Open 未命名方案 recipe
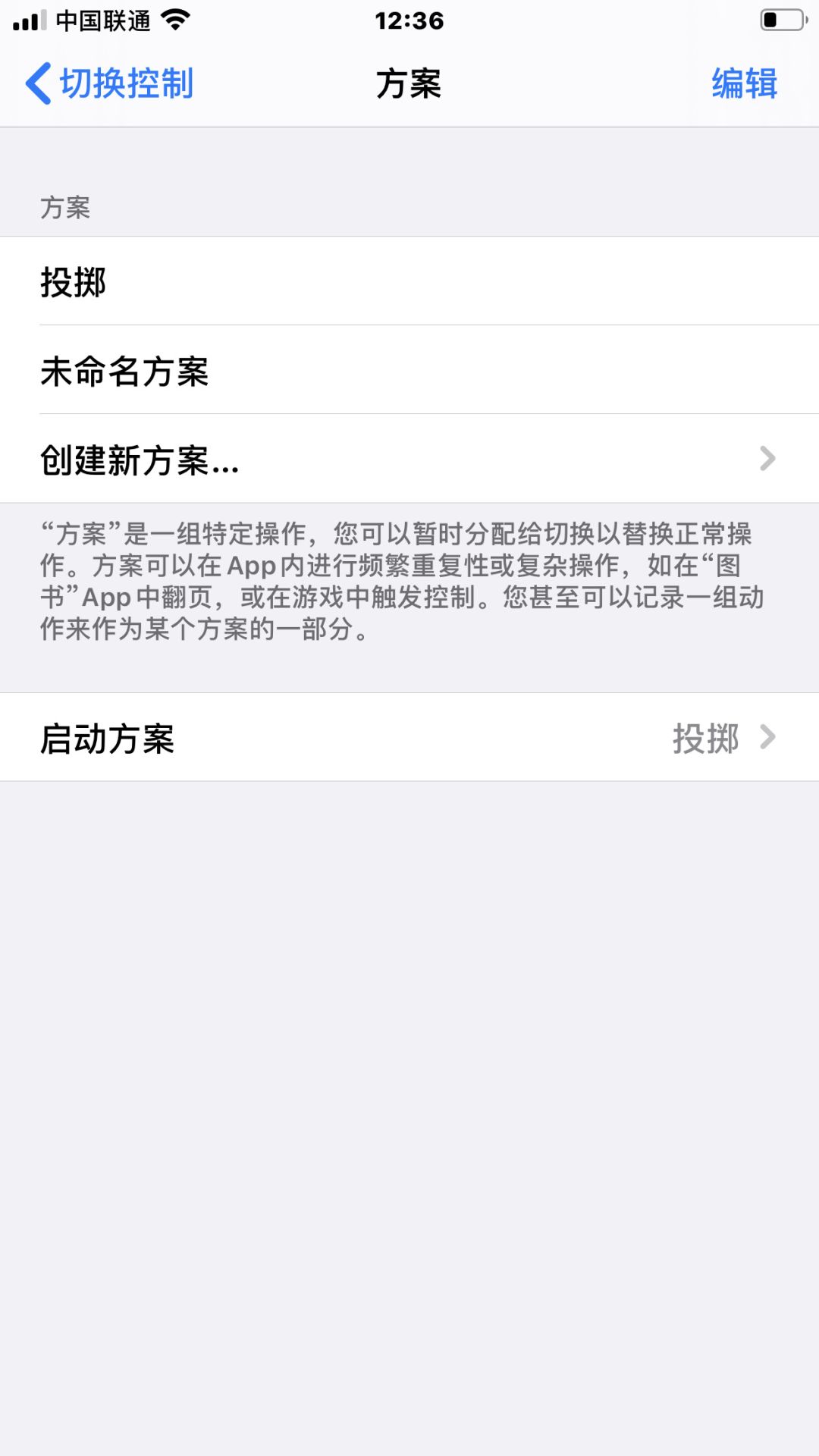The height and width of the screenshot is (1456, 819). click(409, 370)
